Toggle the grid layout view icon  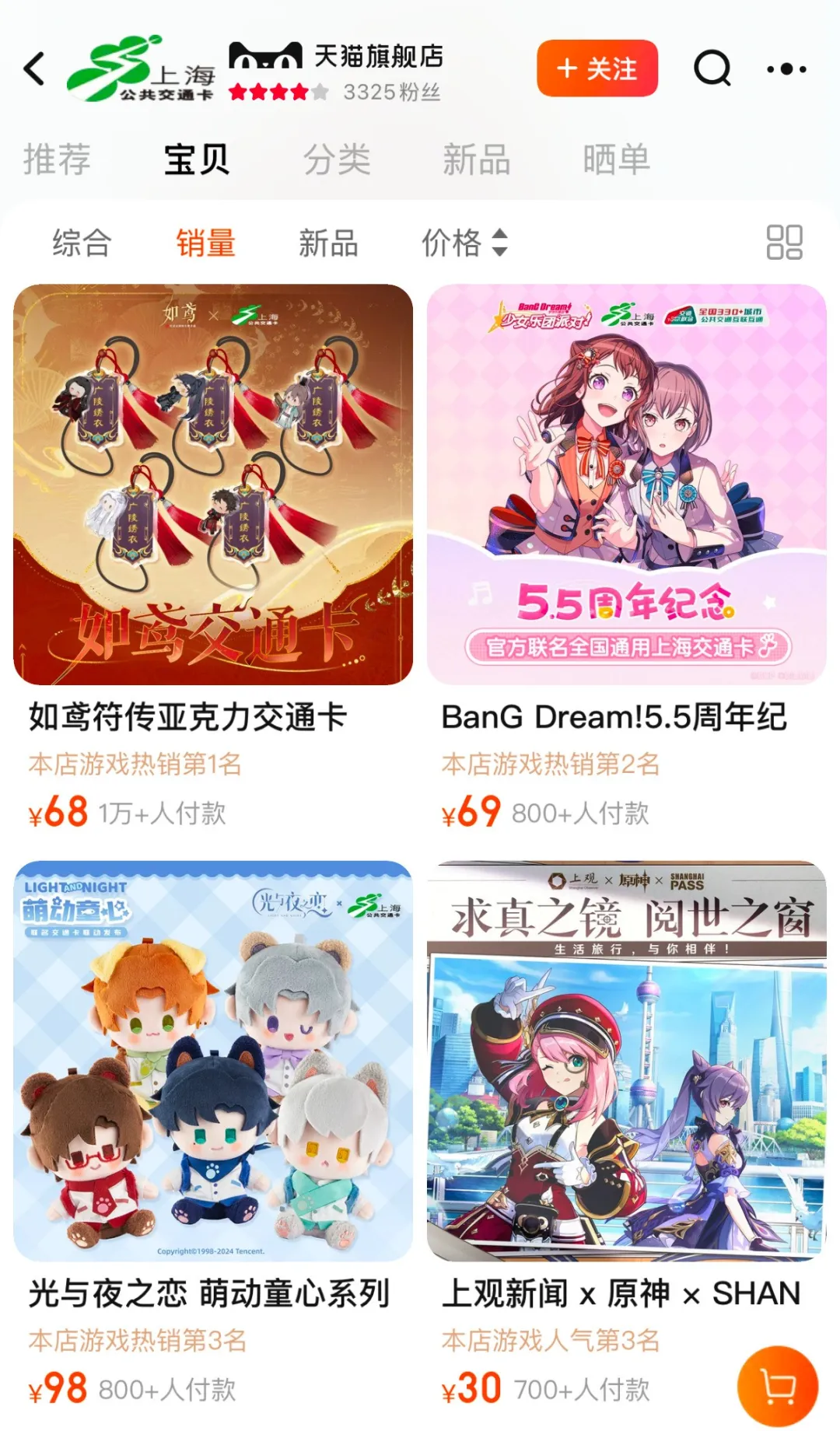784,243
